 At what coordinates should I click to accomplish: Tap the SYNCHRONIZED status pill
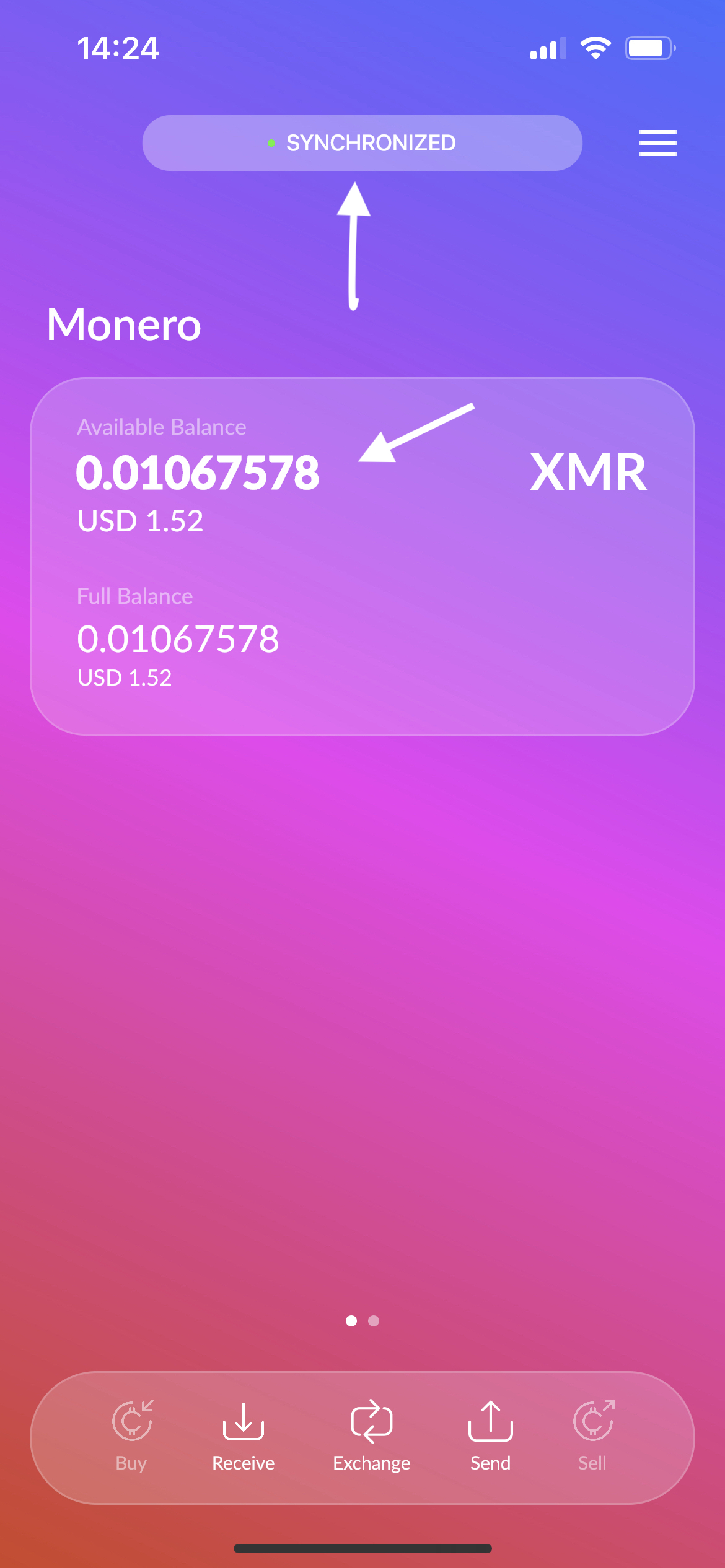pyautogui.click(x=362, y=143)
